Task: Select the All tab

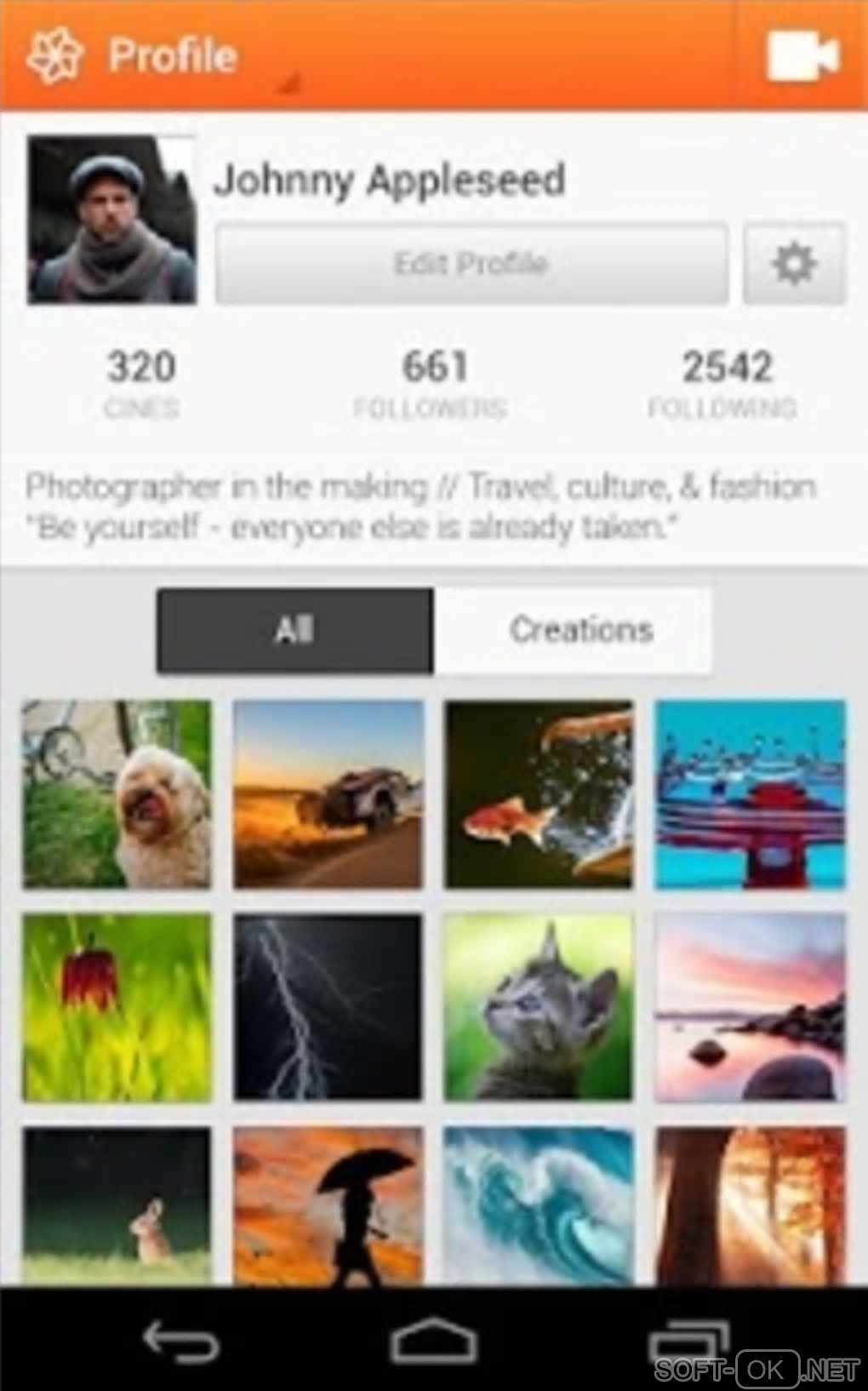Action: click(x=295, y=630)
